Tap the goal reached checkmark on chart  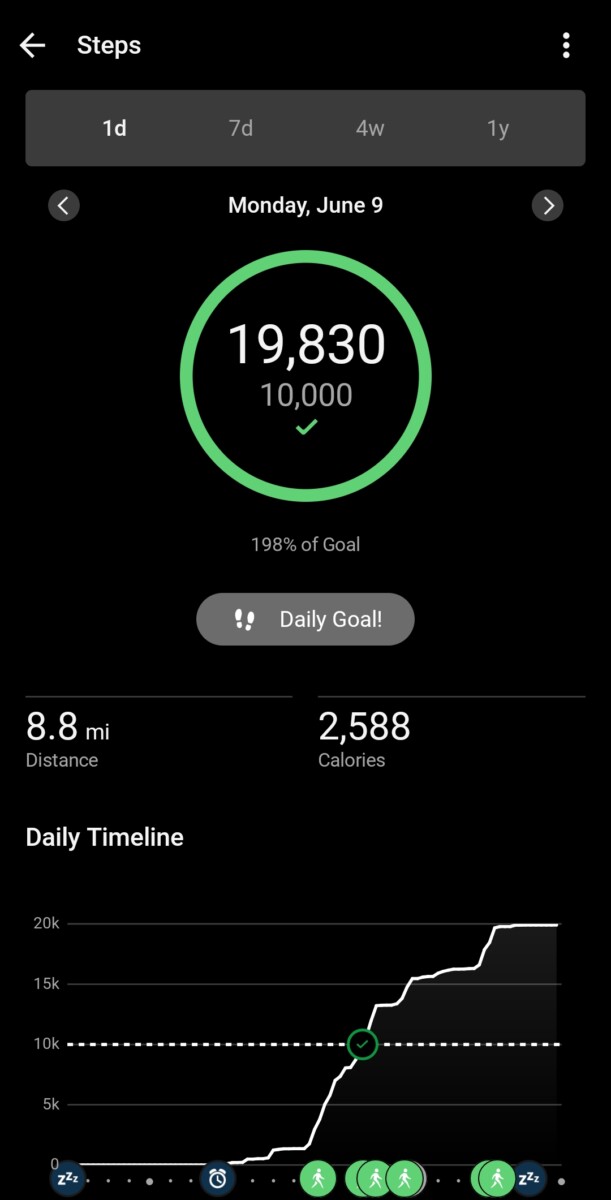click(363, 1045)
